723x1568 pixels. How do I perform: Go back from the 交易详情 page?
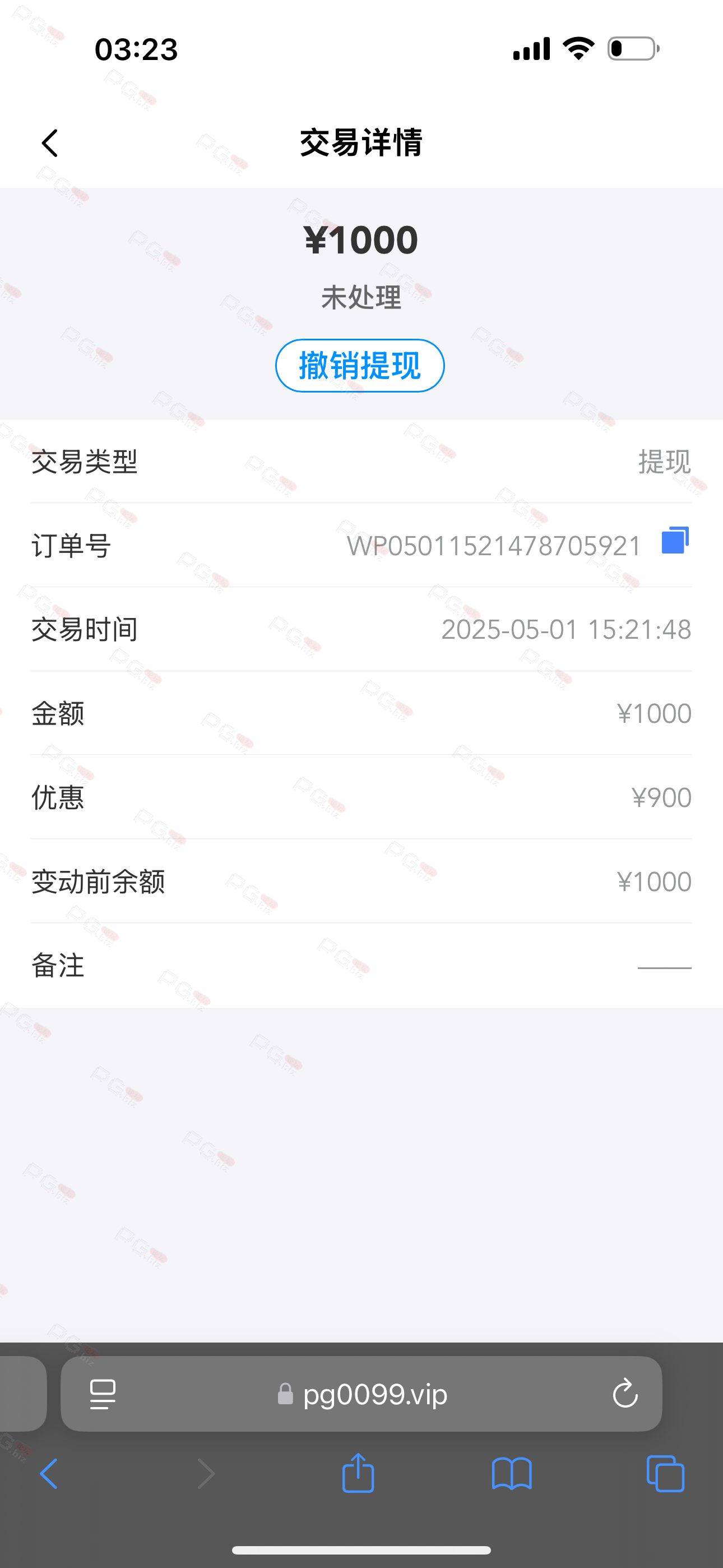(x=50, y=143)
